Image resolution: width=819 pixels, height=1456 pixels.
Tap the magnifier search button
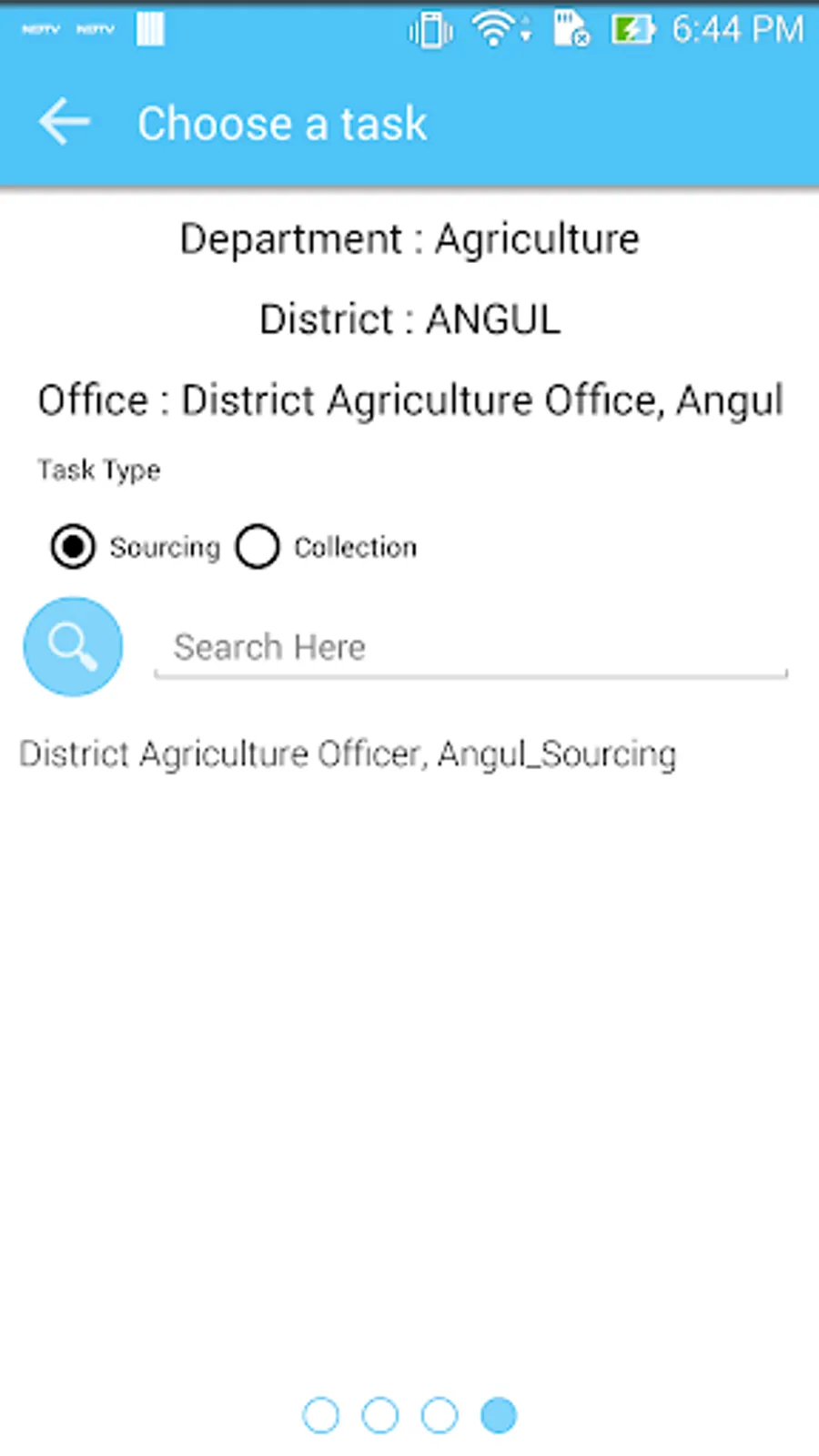[x=73, y=647]
